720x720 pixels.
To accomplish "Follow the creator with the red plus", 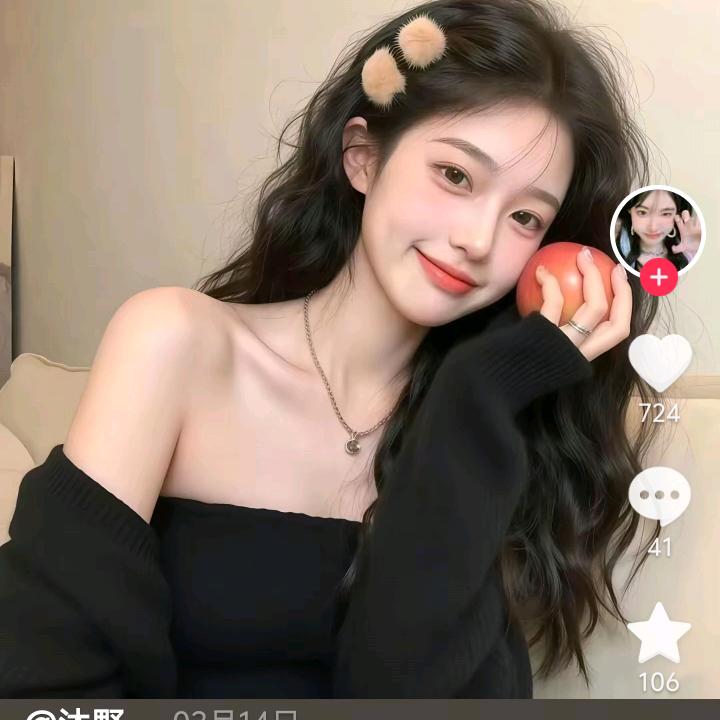I will click(659, 277).
